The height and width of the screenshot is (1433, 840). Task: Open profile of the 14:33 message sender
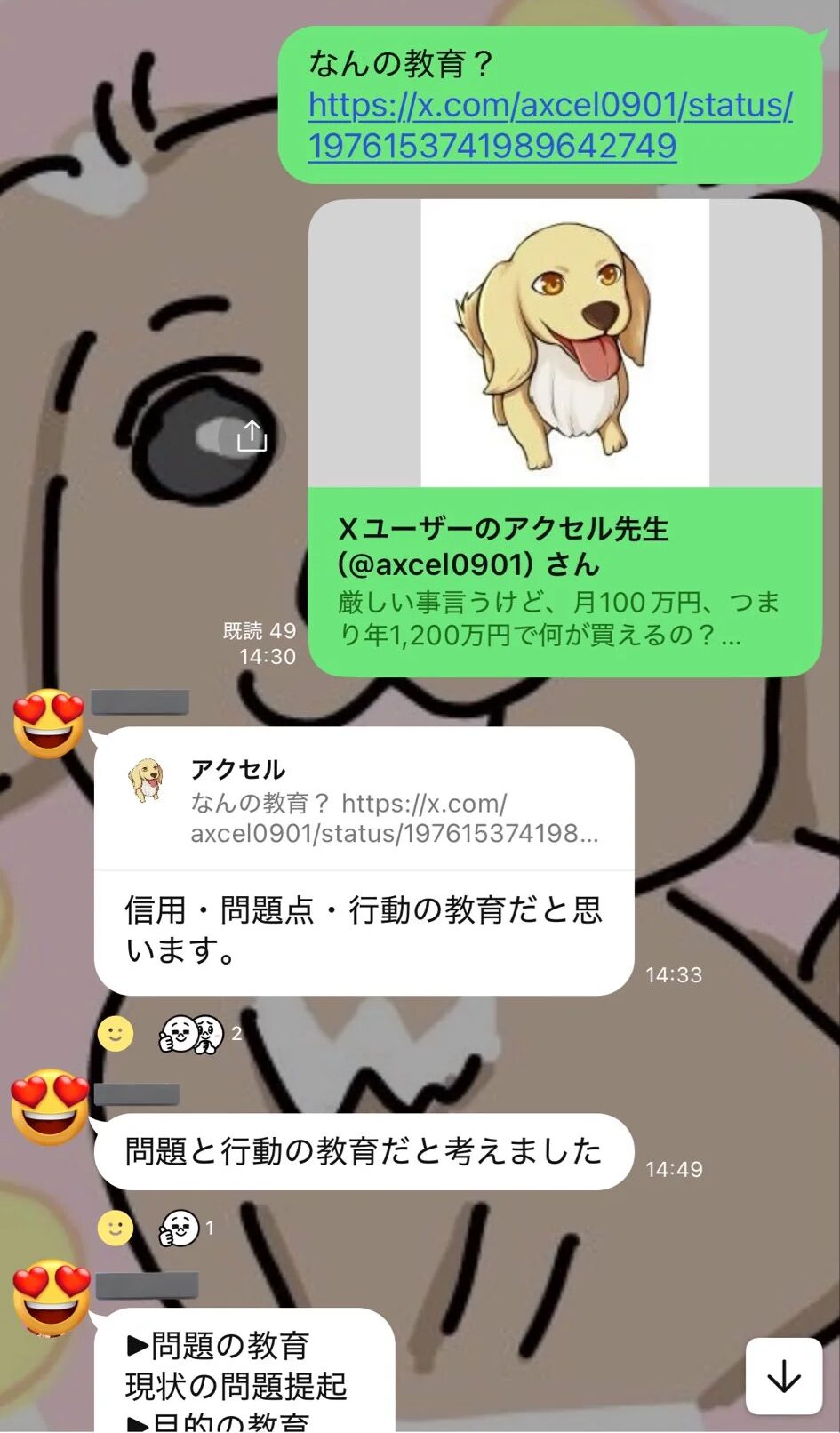pyautogui.click(x=49, y=725)
